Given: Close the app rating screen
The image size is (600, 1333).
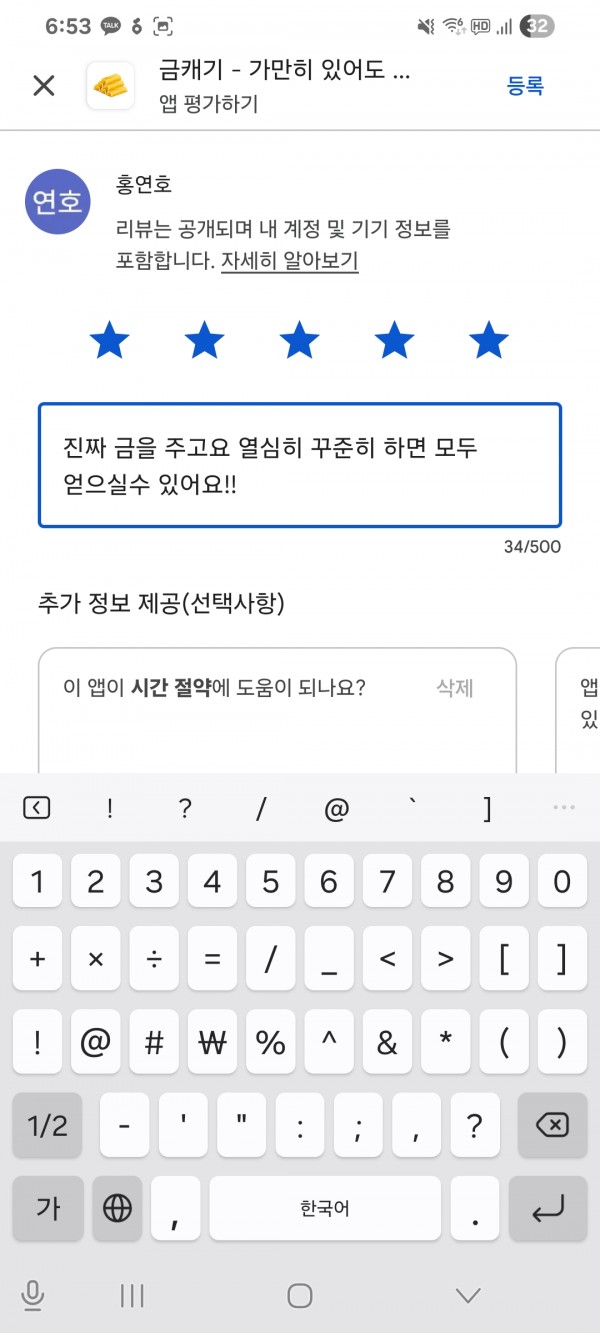Looking at the screenshot, I should (44, 86).
